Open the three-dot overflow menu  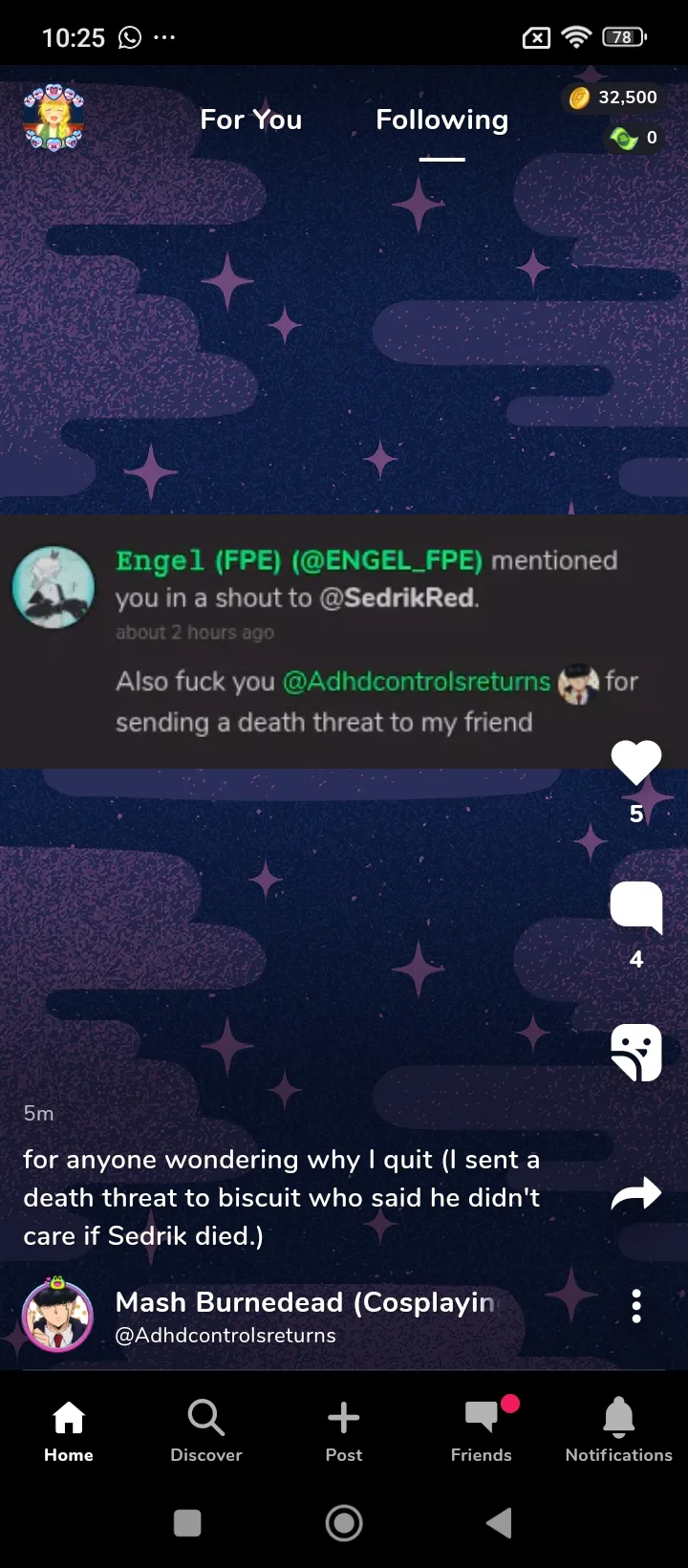[x=636, y=1306]
